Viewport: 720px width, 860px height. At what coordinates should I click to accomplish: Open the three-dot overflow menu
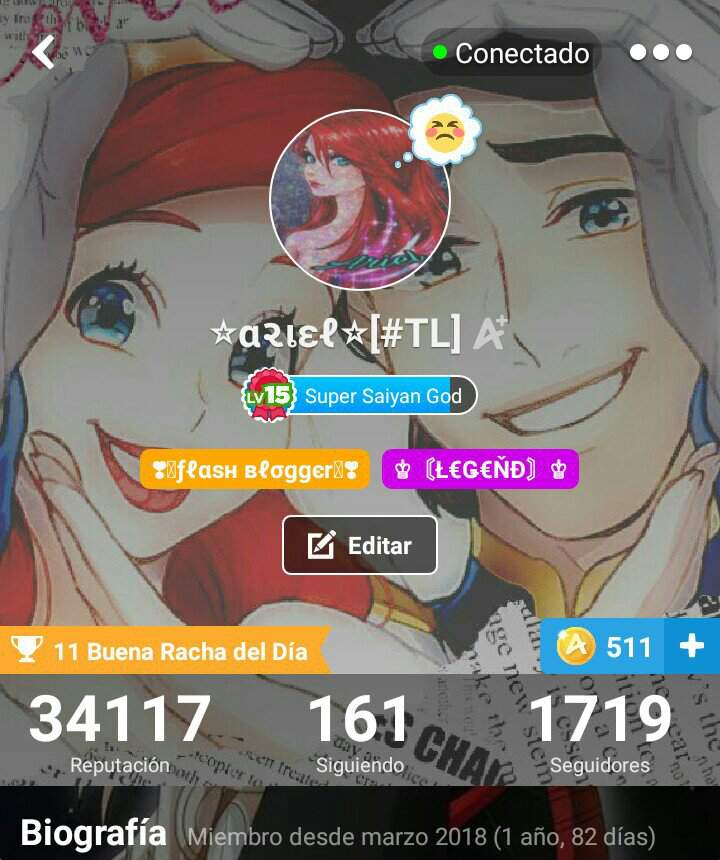pyautogui.click(x=661, y=52)
